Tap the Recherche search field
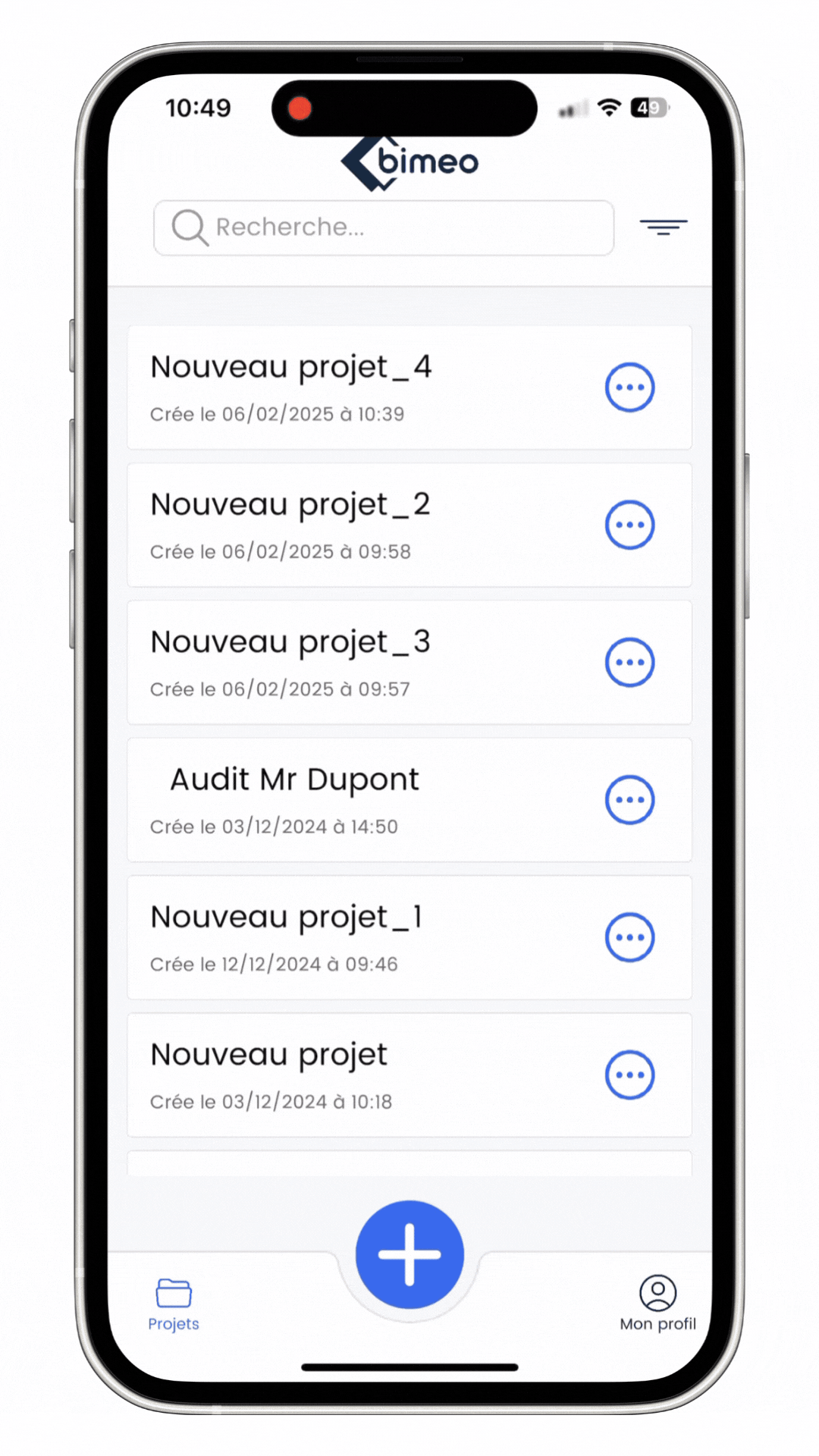 [384, 227]
